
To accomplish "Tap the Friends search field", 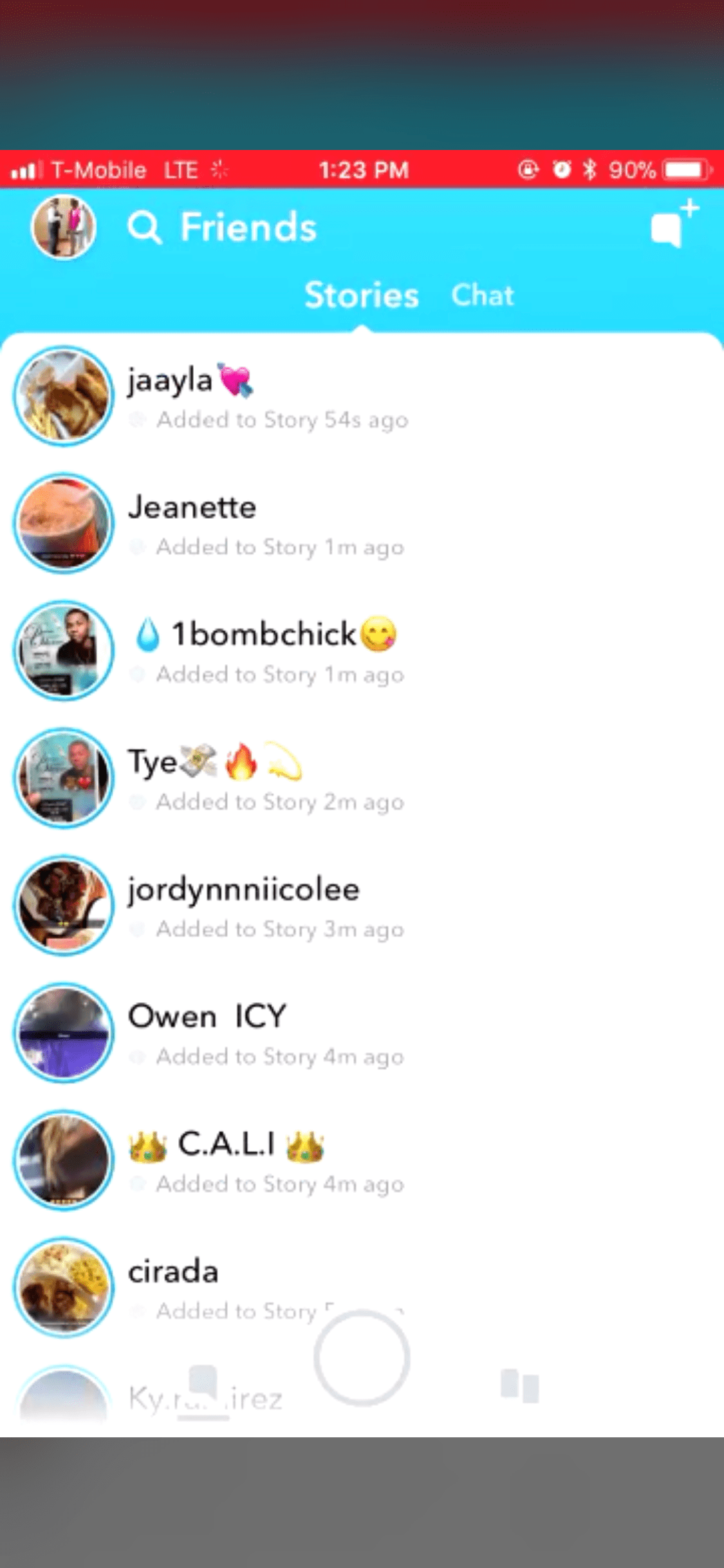I will [x=248, y=227].
